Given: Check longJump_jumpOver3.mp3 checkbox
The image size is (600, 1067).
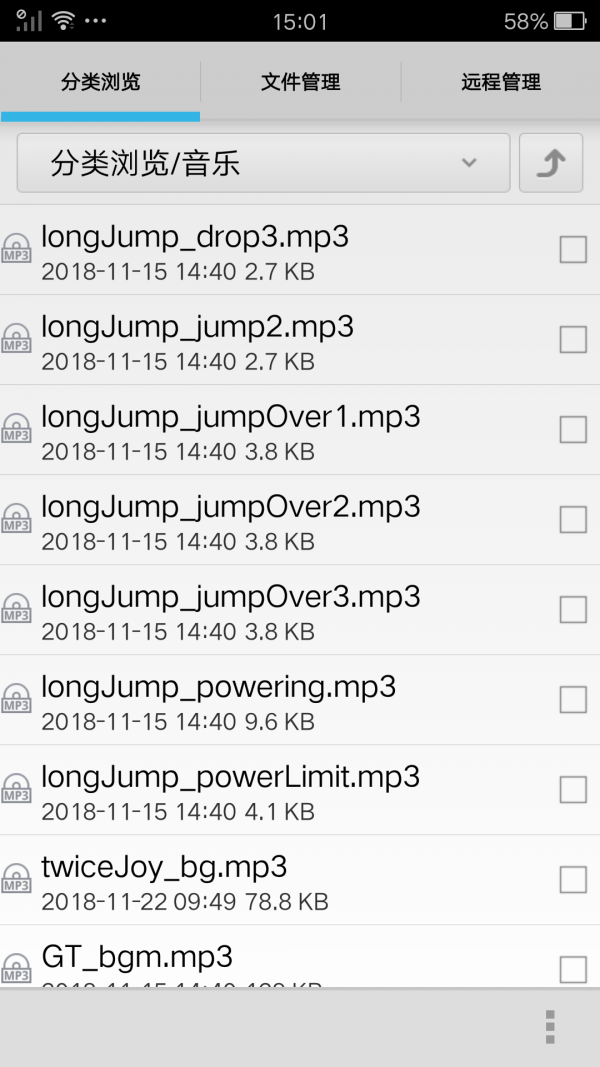Looking at the screenshot, I should tap(573, 610).
